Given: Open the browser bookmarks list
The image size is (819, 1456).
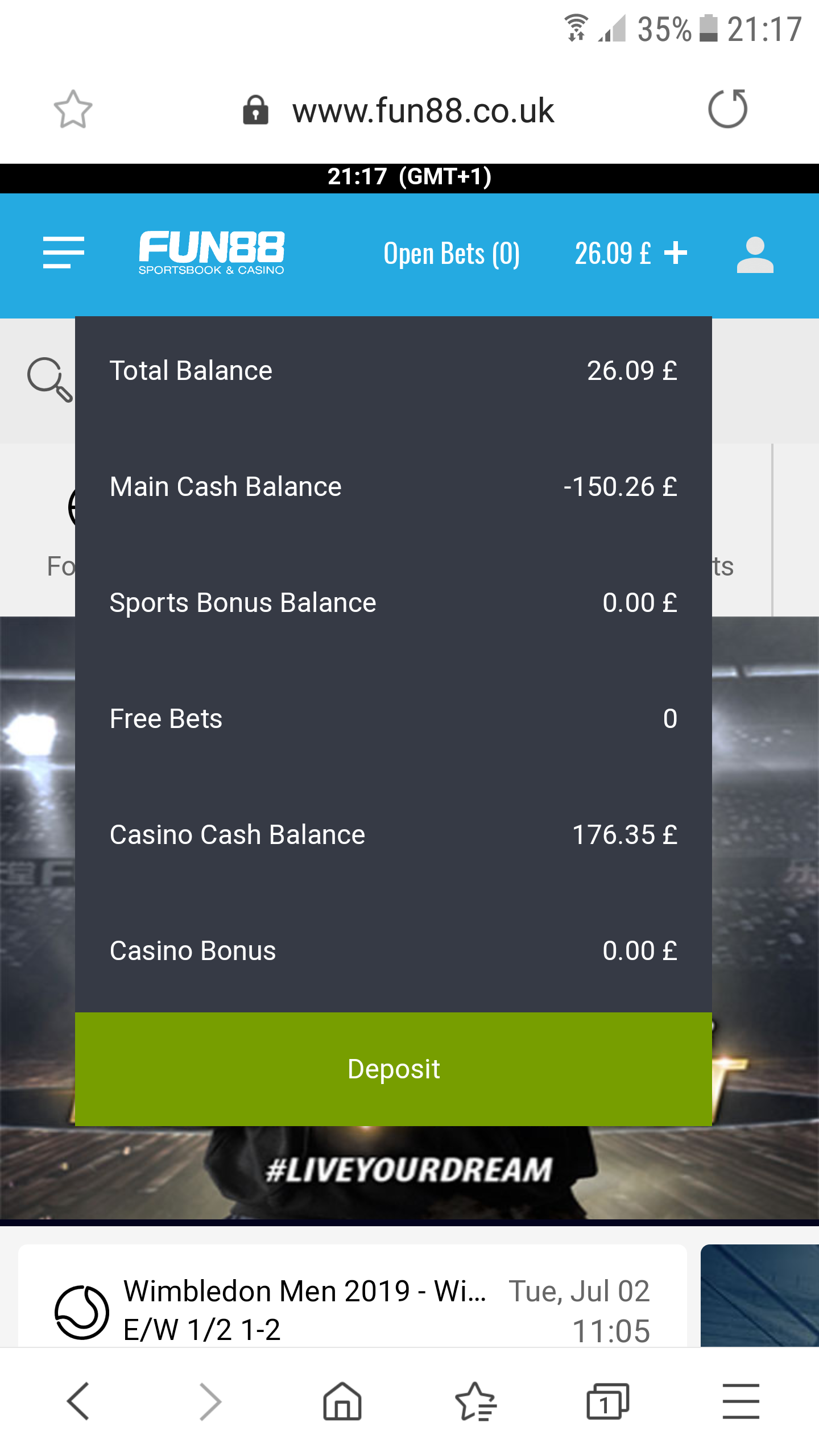Looking at the screenshot, I should click(x=475, y=1401).
